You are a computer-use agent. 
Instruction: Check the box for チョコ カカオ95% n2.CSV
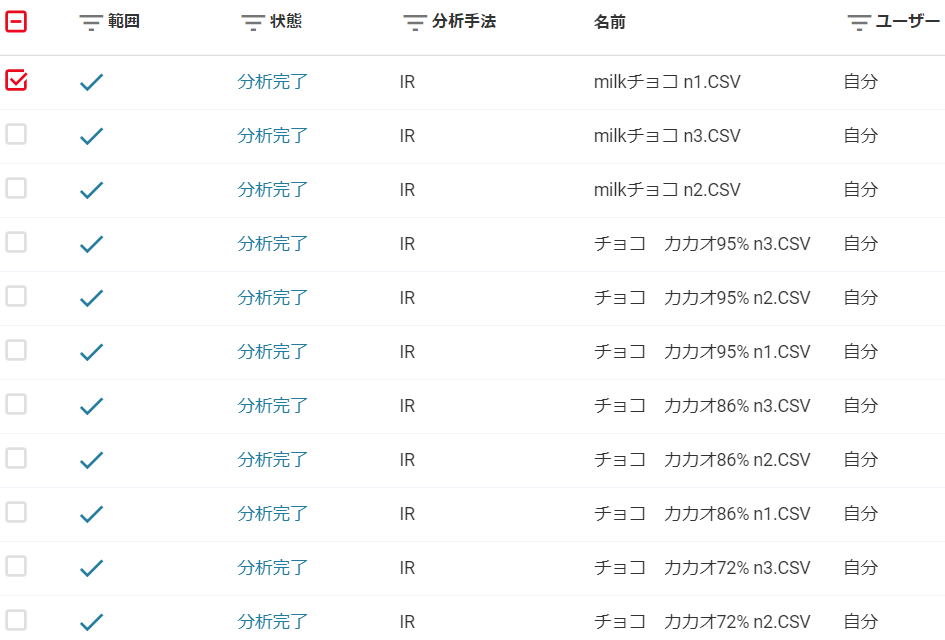click(x=16, y=296)
